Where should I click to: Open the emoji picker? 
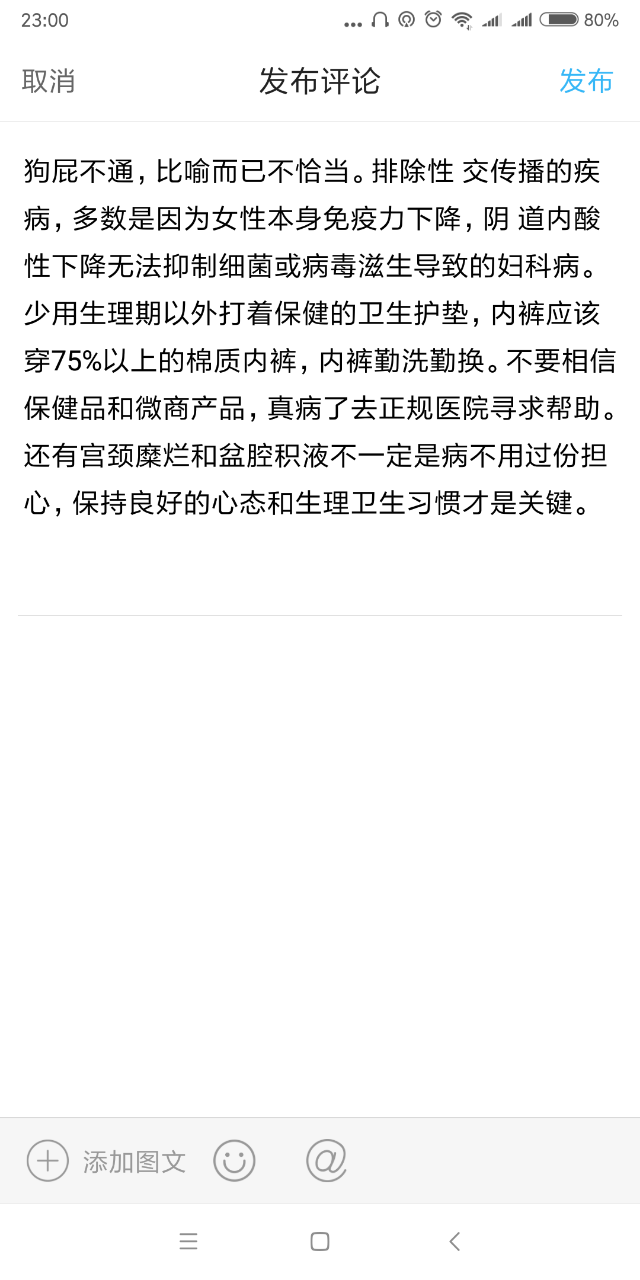tap(234, 1161)
